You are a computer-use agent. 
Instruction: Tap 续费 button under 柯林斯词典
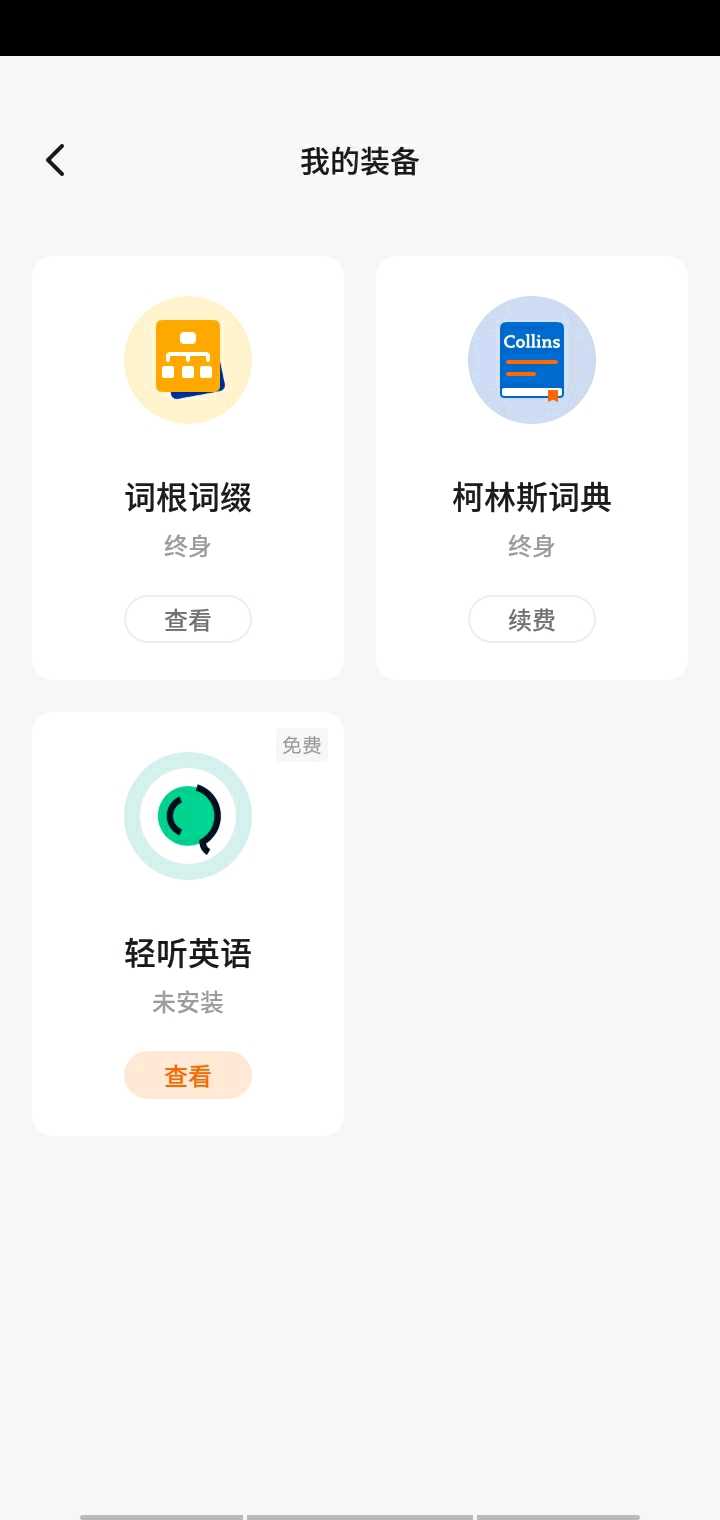[532, 619]
